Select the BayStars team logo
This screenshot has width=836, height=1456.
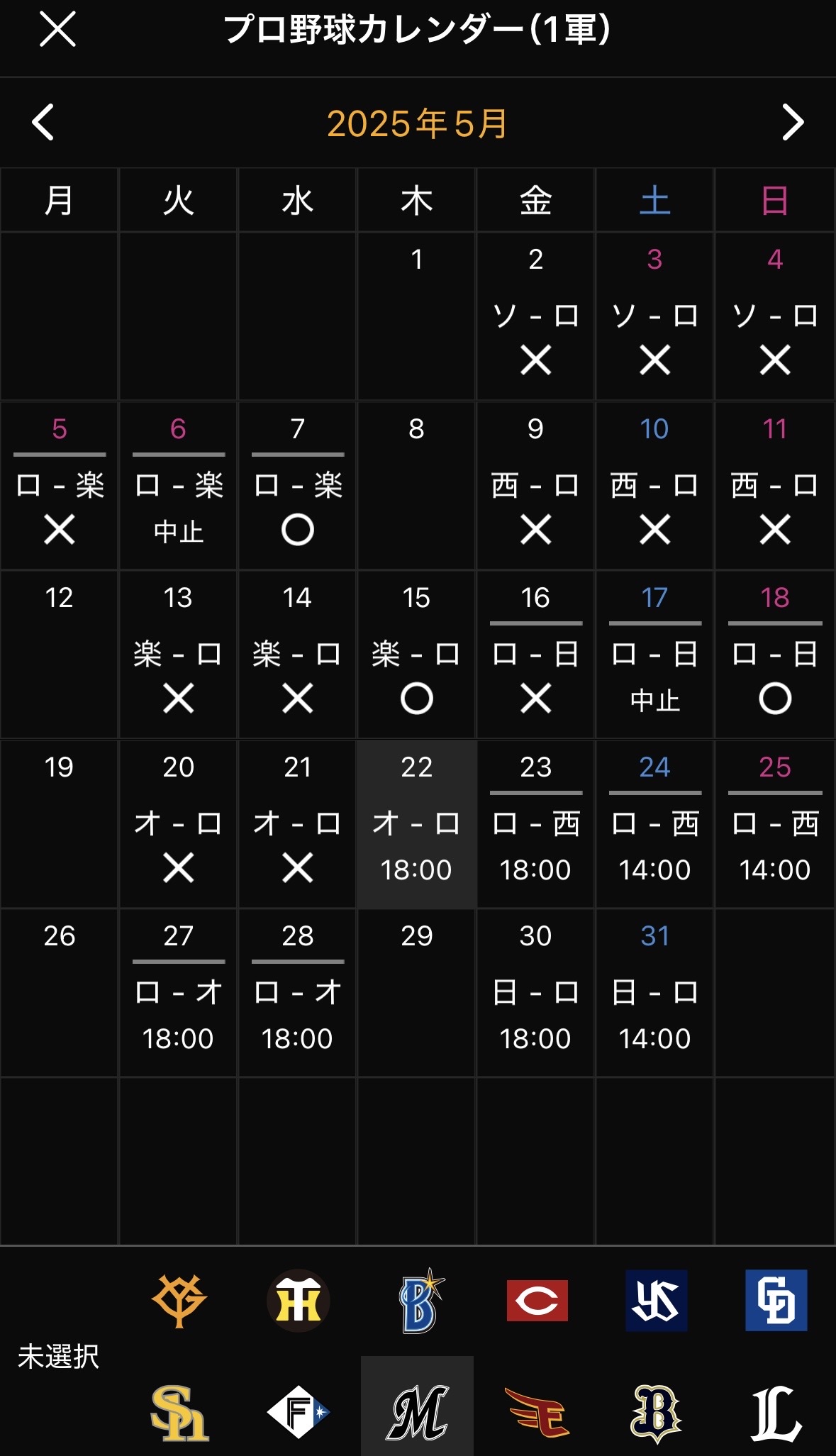tap(420, 1300)
